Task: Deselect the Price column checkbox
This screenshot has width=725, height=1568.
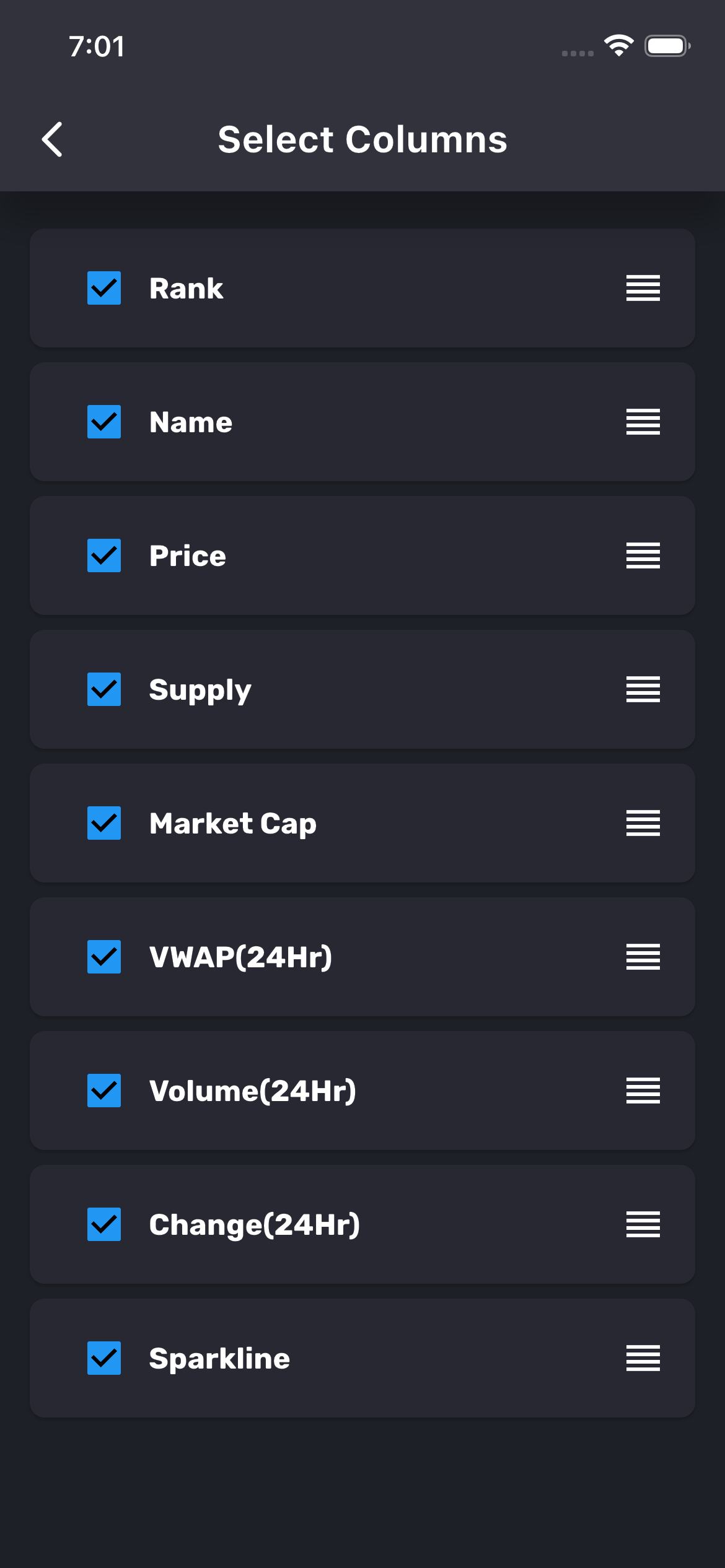Action: click(x=104, y=555)
